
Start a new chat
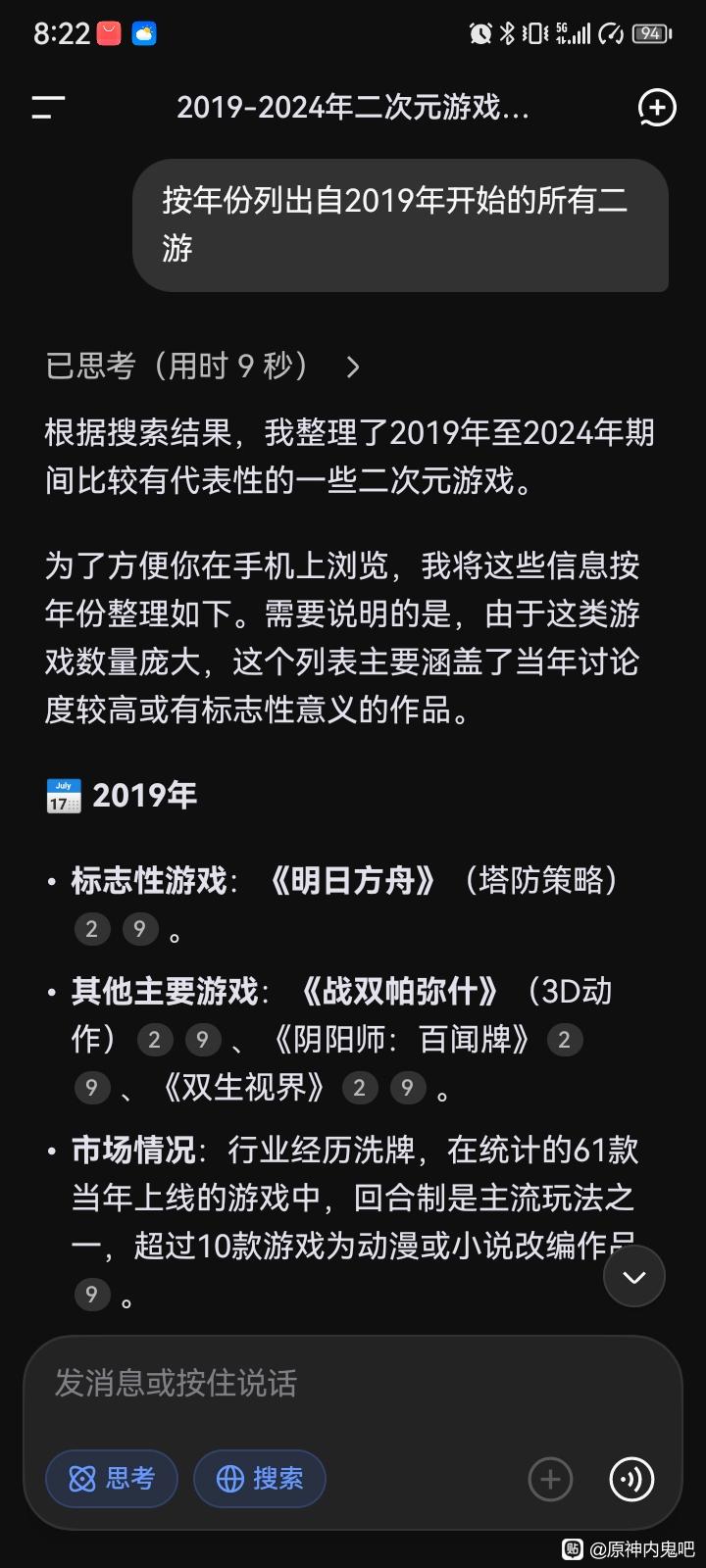(656, 108)
